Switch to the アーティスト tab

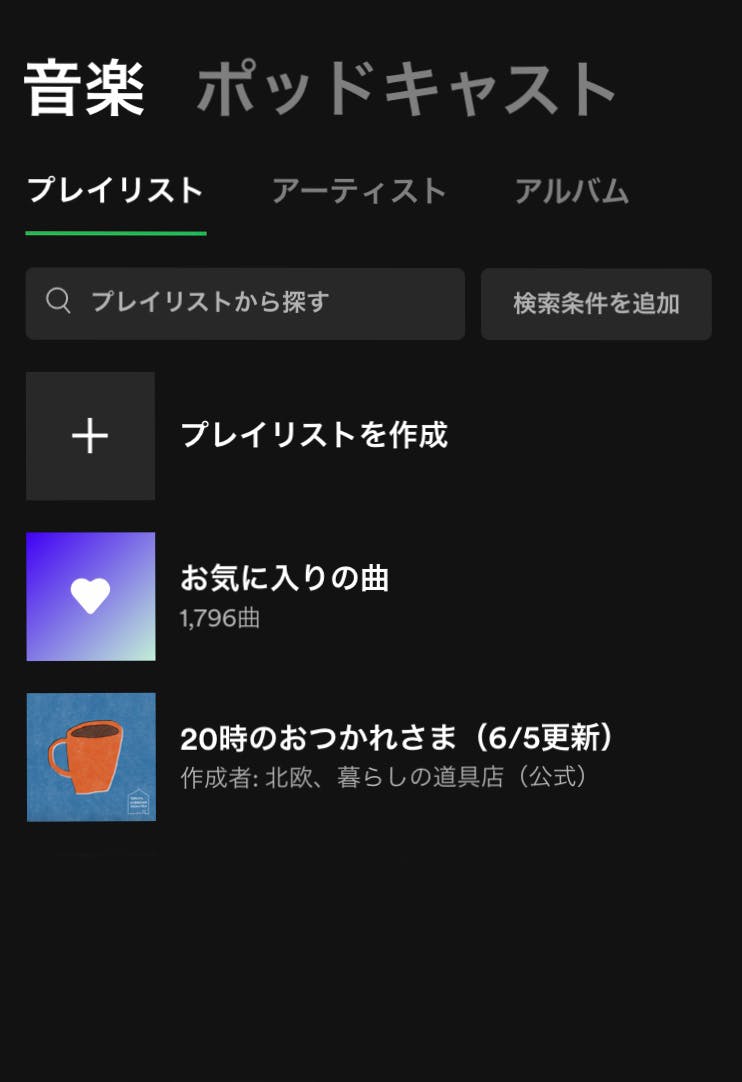tap(358, 190)
